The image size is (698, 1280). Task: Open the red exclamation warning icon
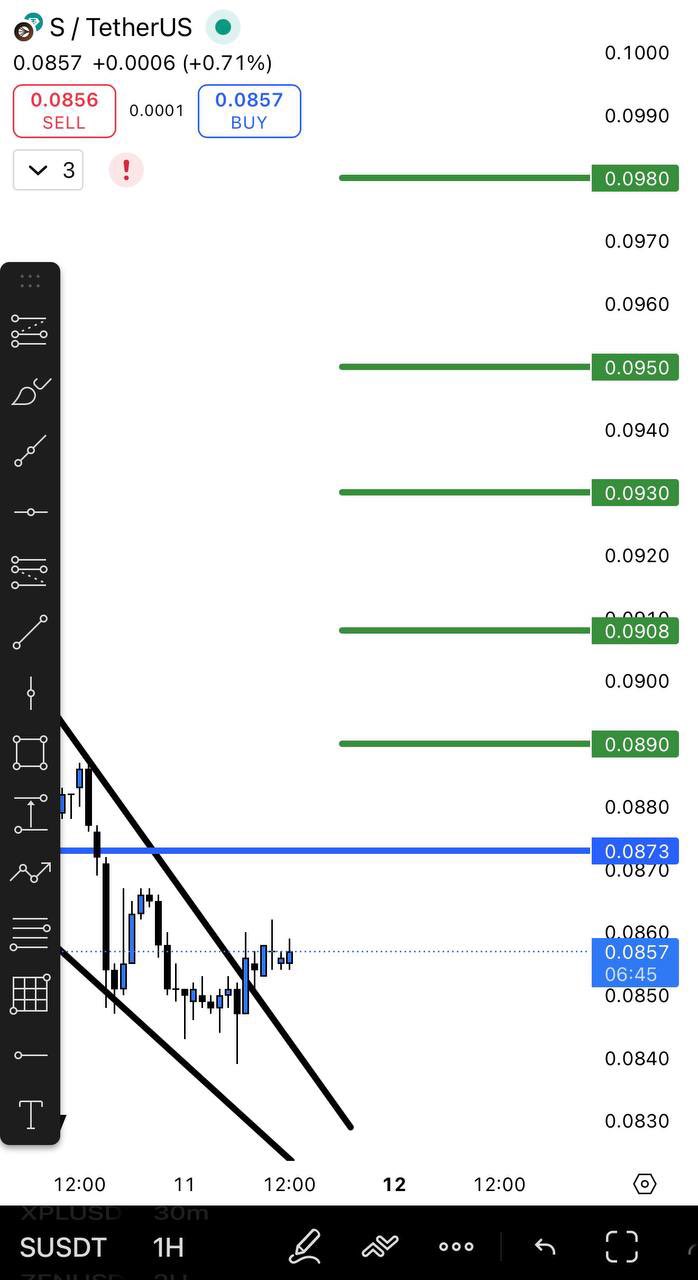126,170
